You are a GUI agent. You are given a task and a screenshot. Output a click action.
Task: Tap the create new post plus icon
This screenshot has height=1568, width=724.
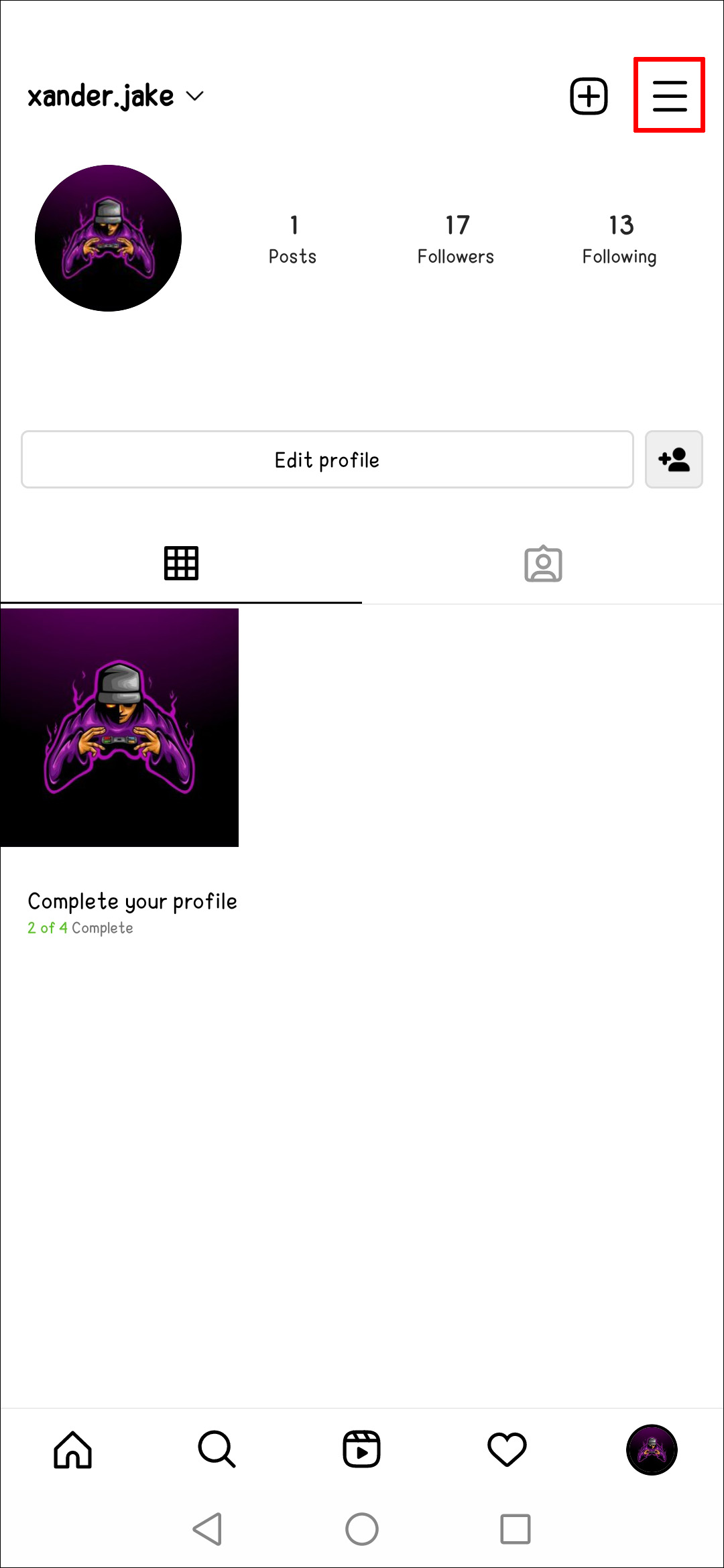[589, 96]
